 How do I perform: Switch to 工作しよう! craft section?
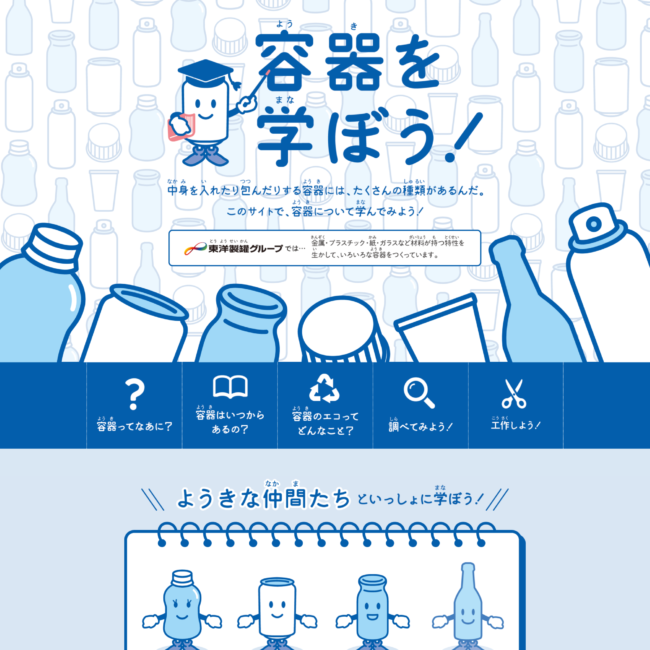pyautogui.click(x=515, y=405)
